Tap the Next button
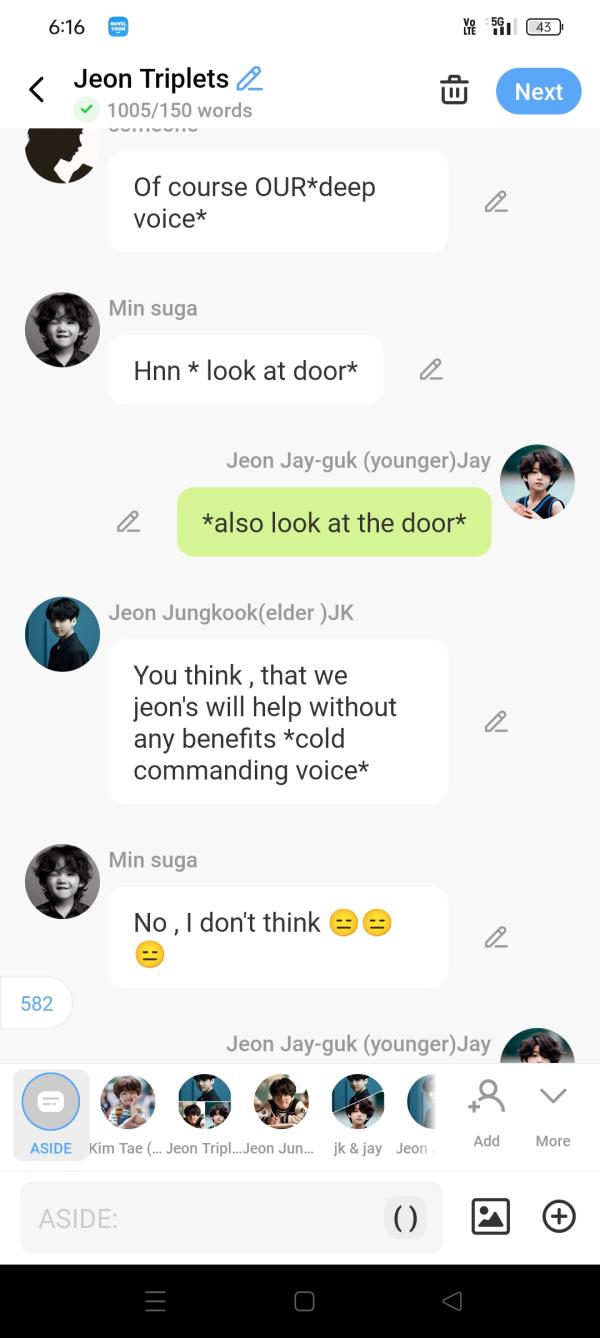600x1338 pixels. pos(538,91)
